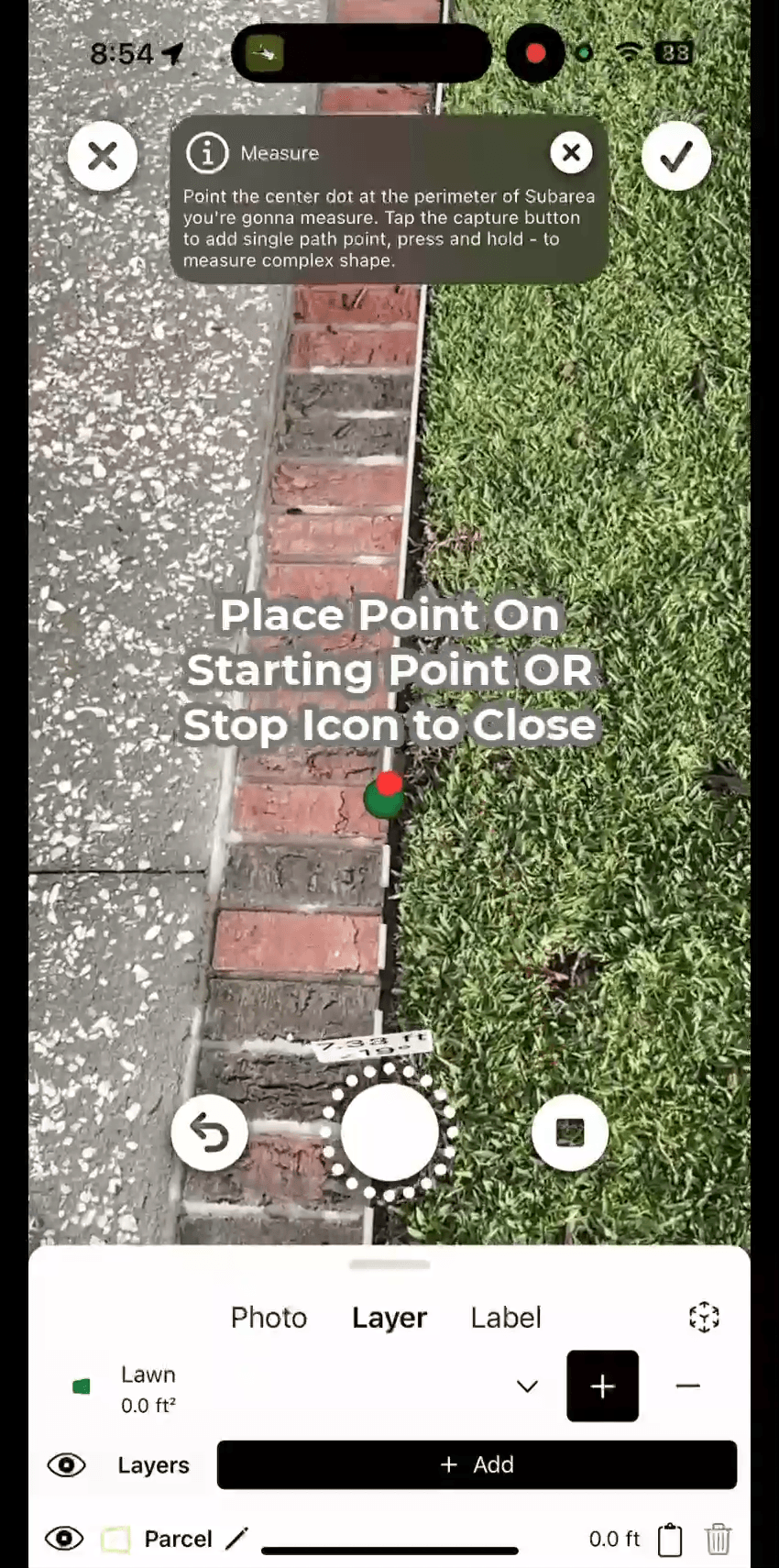Viewport: 779px width, 1568px height.
Task: Confirm measurement with the checkmark button
Action: [x=676, y=156]
